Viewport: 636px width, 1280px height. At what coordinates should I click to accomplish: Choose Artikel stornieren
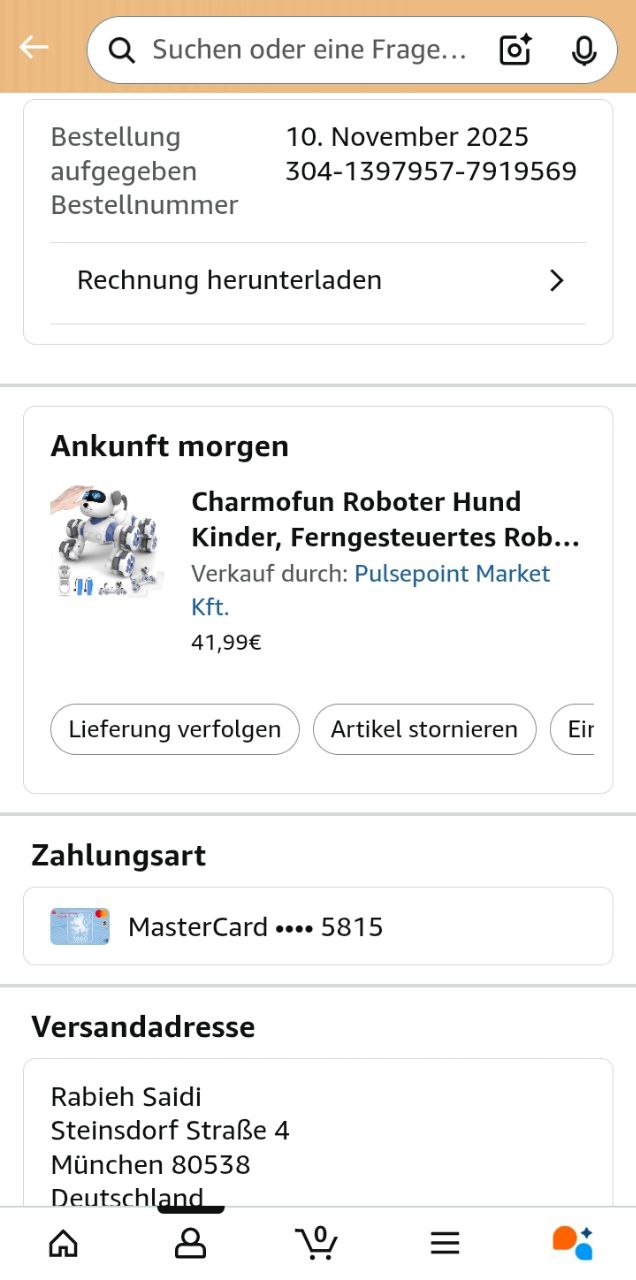coord(424,729)
